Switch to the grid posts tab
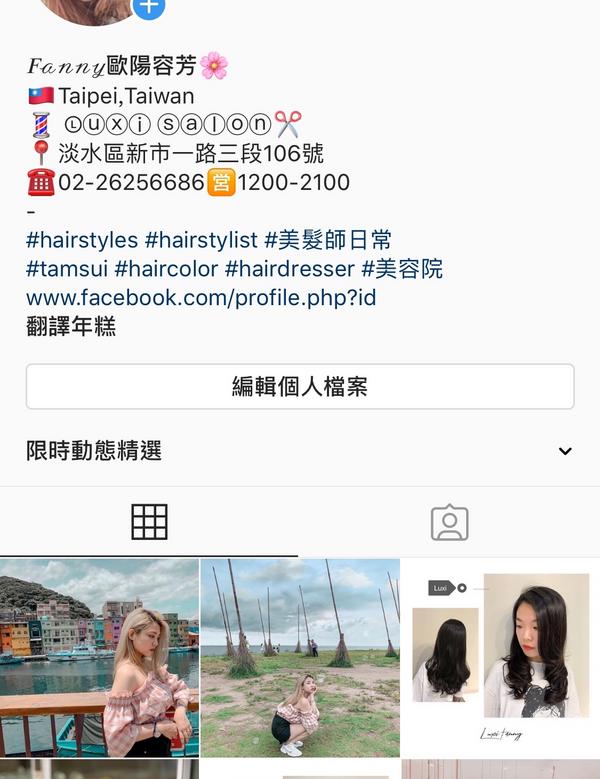Image resolution: width=600 pixels, height=779 pixels. pyautogui.click(x=149, y=522)
